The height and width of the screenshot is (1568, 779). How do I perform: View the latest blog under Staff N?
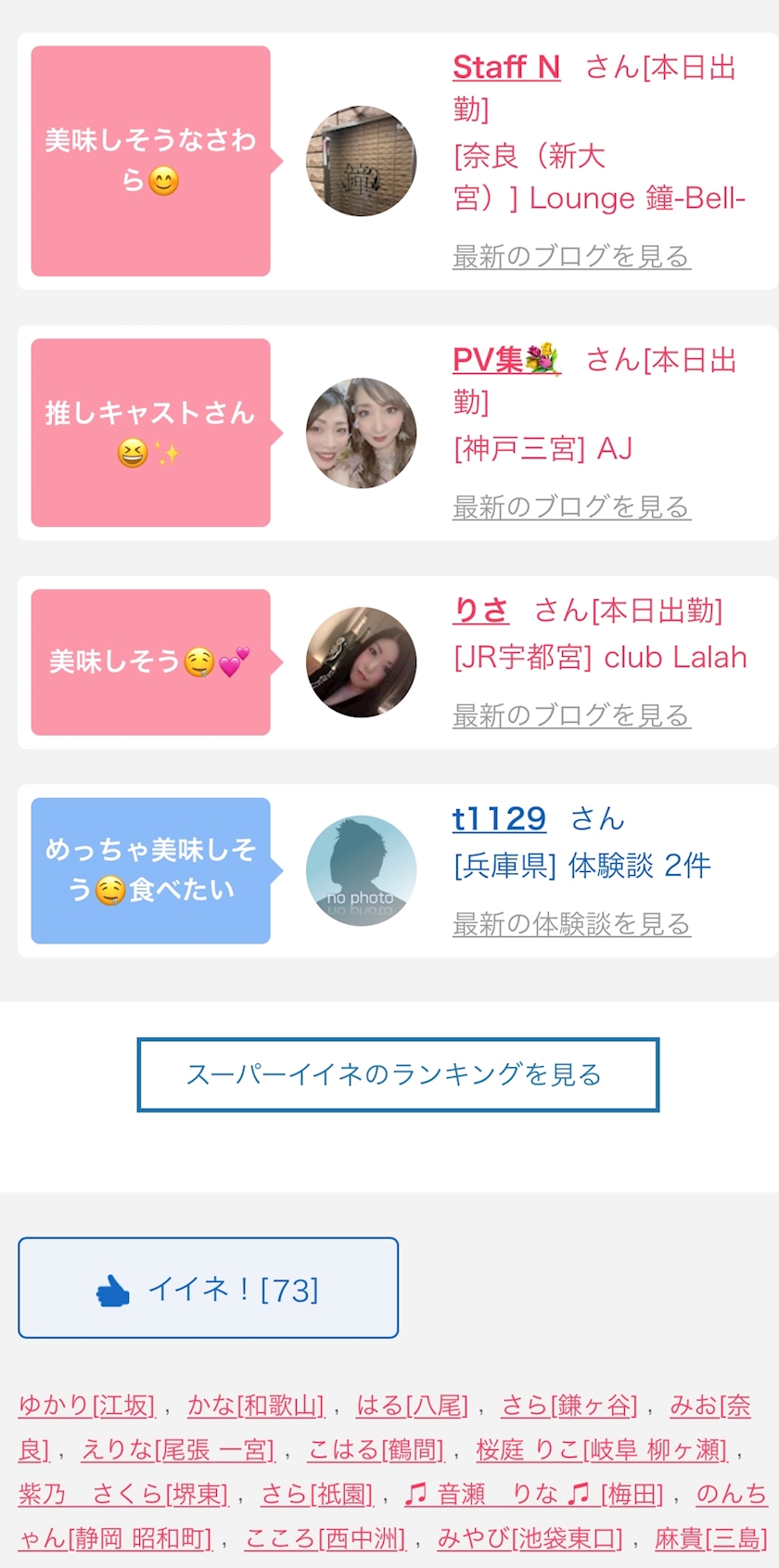(571, 256)
